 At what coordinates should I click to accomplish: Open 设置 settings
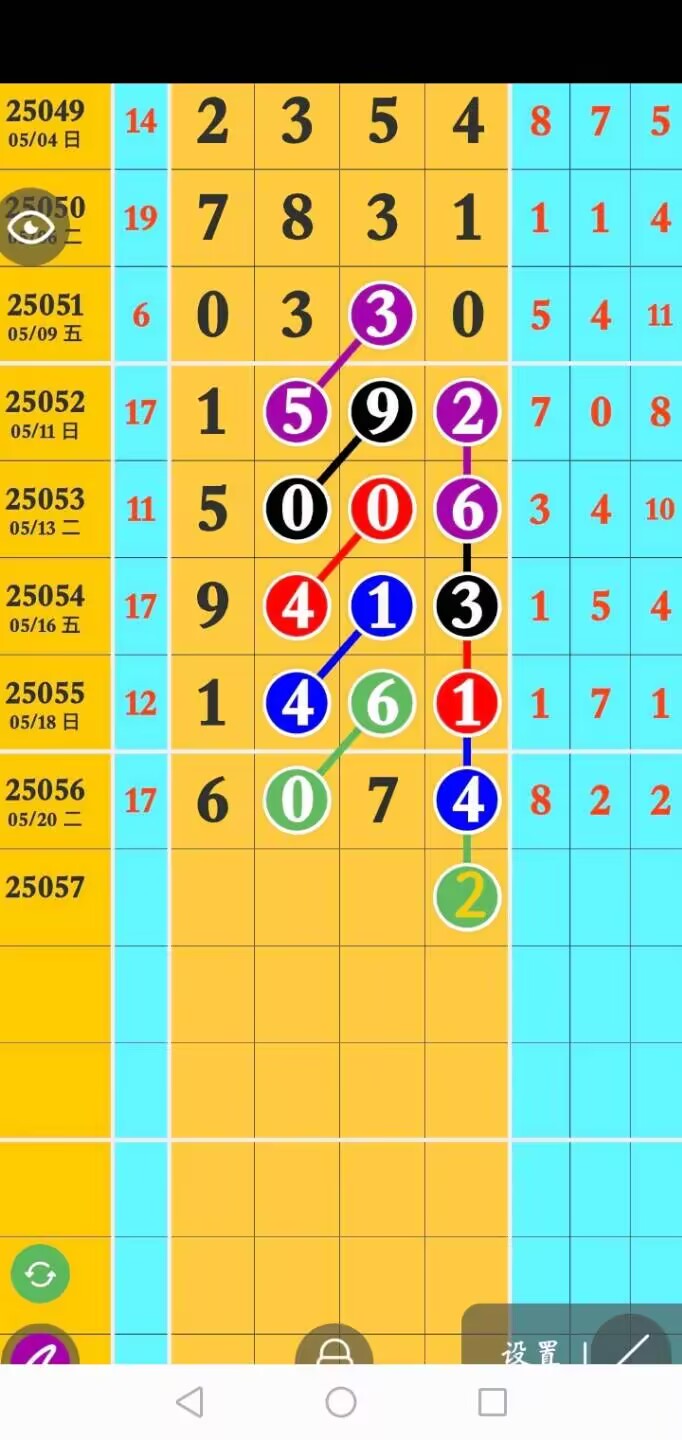point(530,1353)
